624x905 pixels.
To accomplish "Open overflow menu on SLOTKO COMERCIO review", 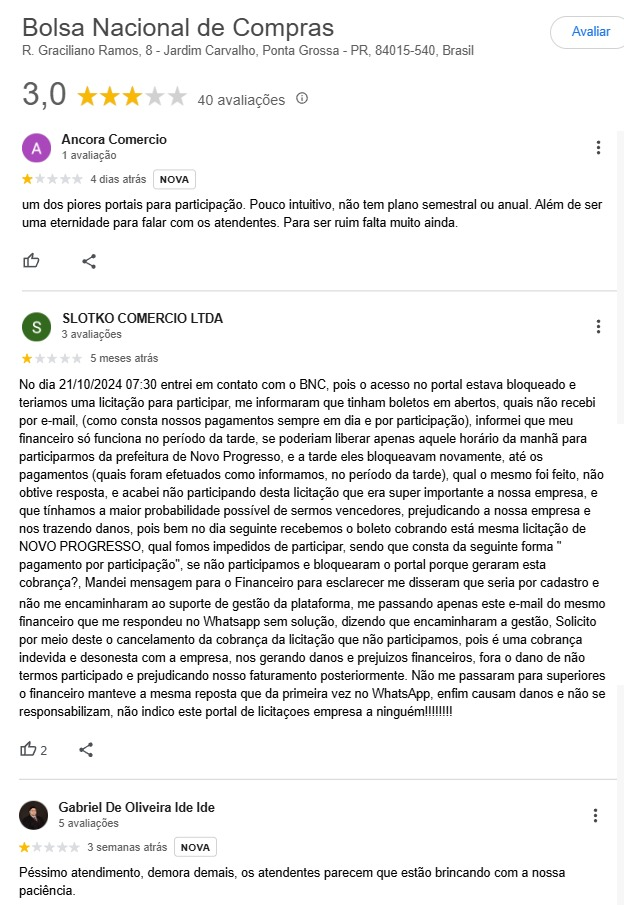I will pos(598,327).
